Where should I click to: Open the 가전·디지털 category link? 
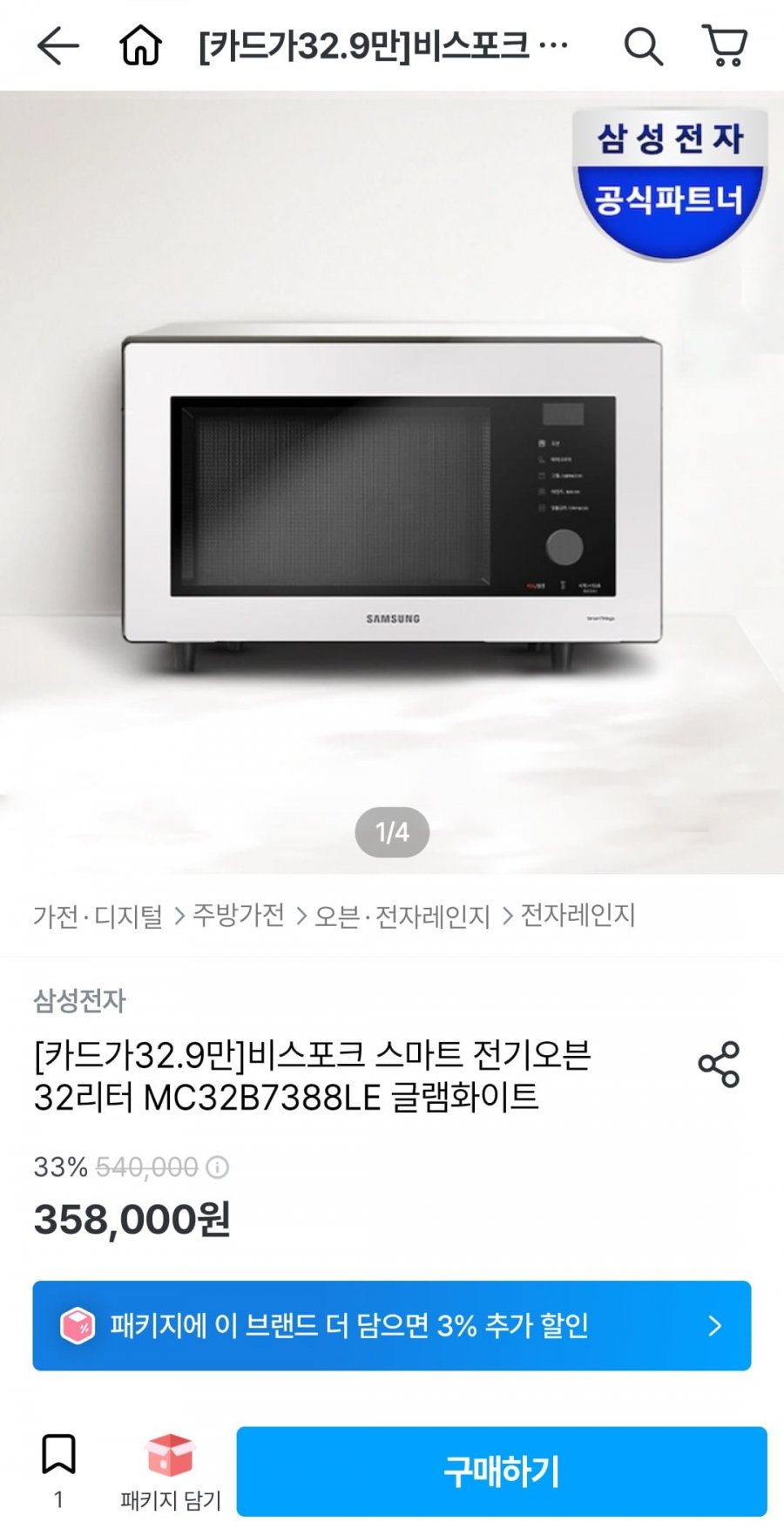(x=98, y=916)
